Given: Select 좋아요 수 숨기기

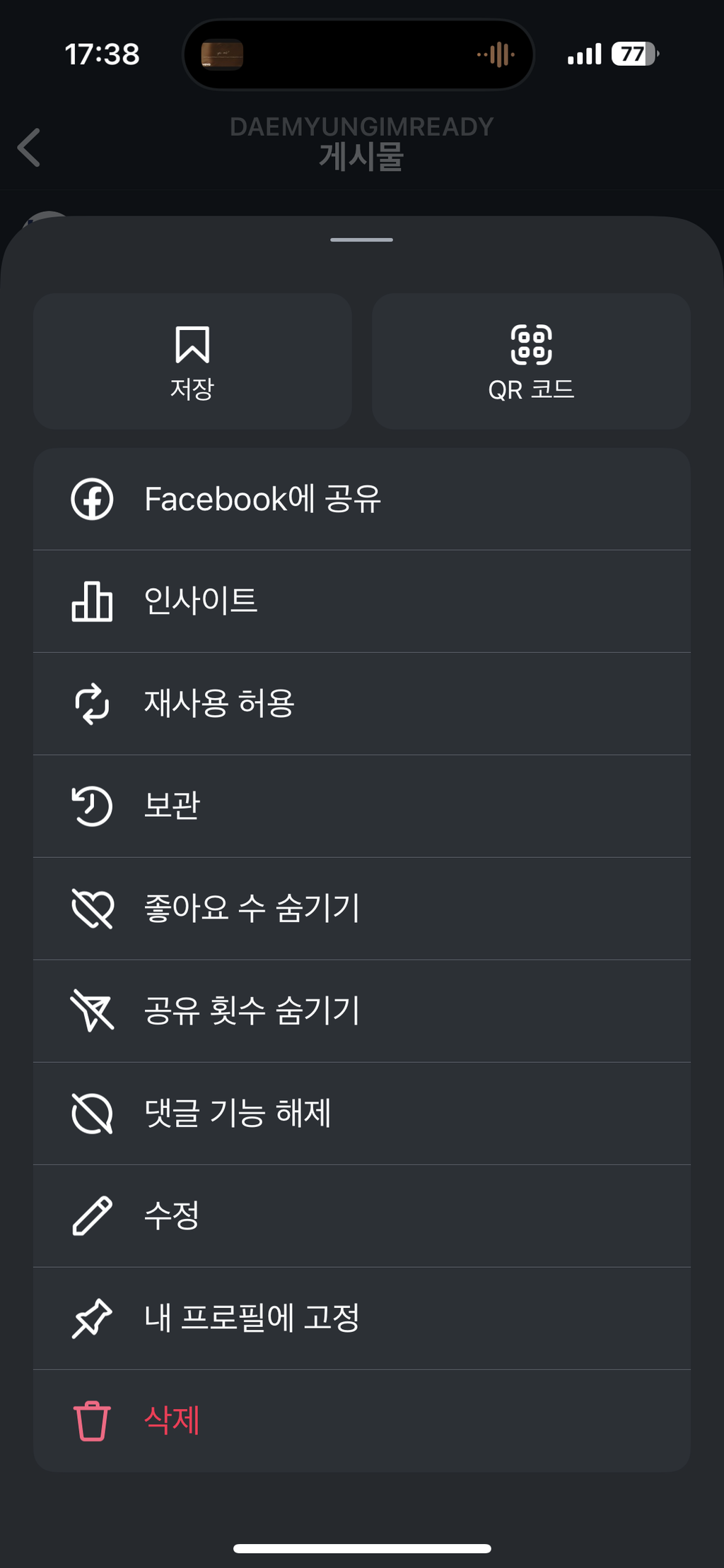Looking at the screenshot, I should click(362, 909).
